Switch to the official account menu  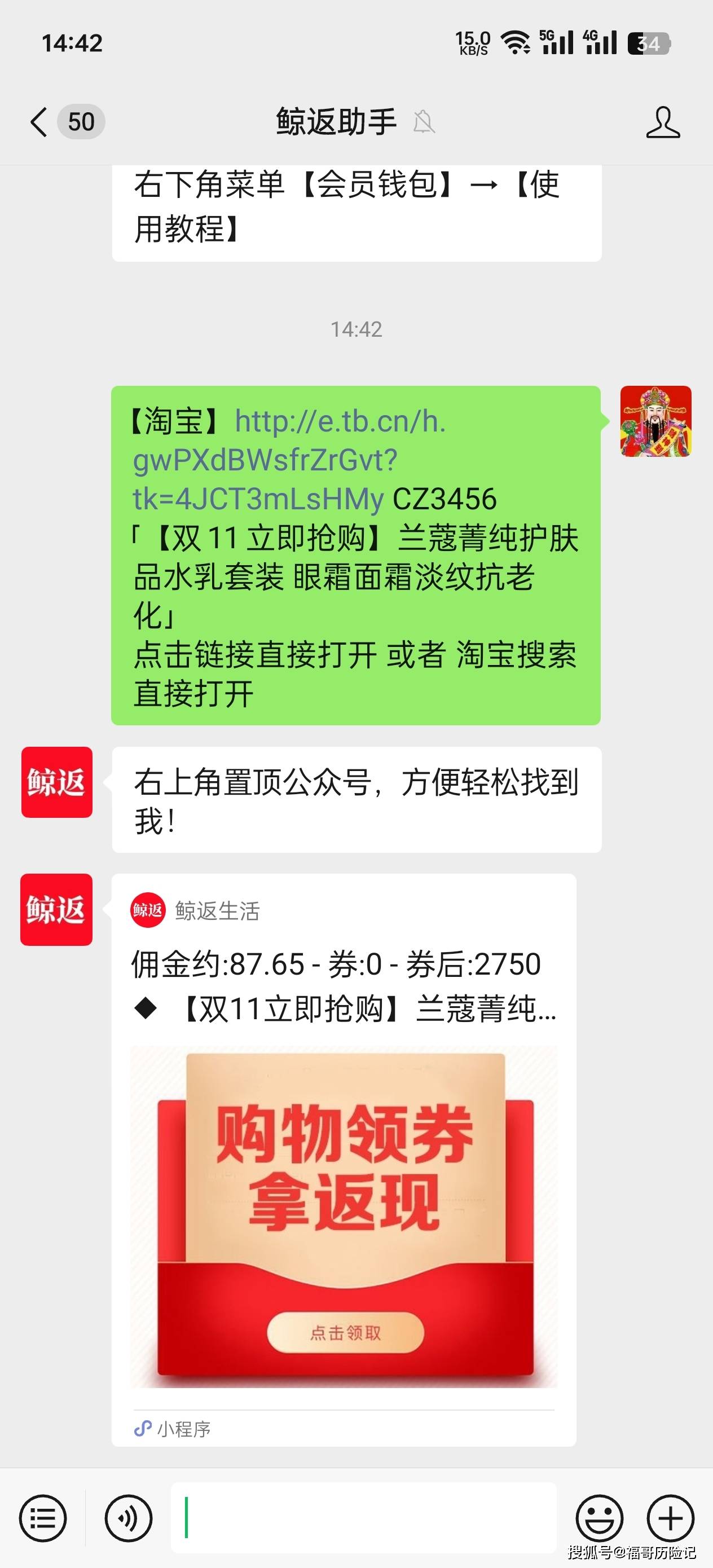(43, 1518)
